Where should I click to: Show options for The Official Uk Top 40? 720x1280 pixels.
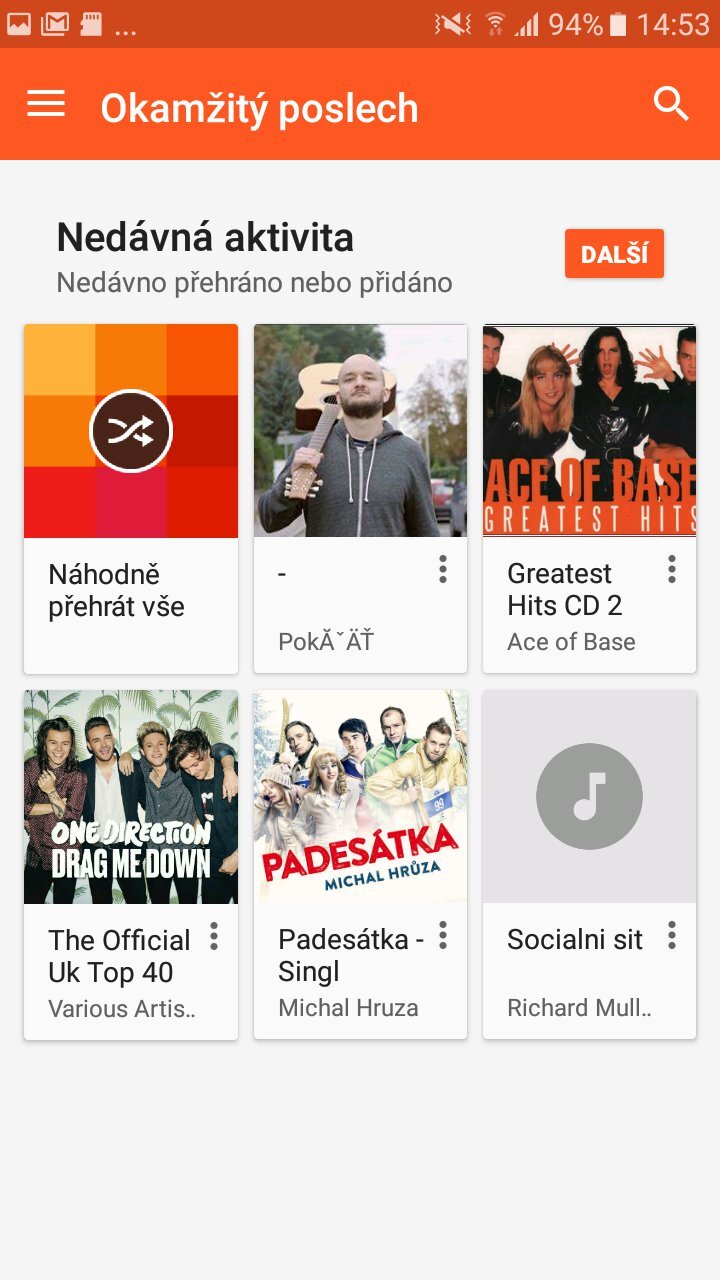coord(214,936)
